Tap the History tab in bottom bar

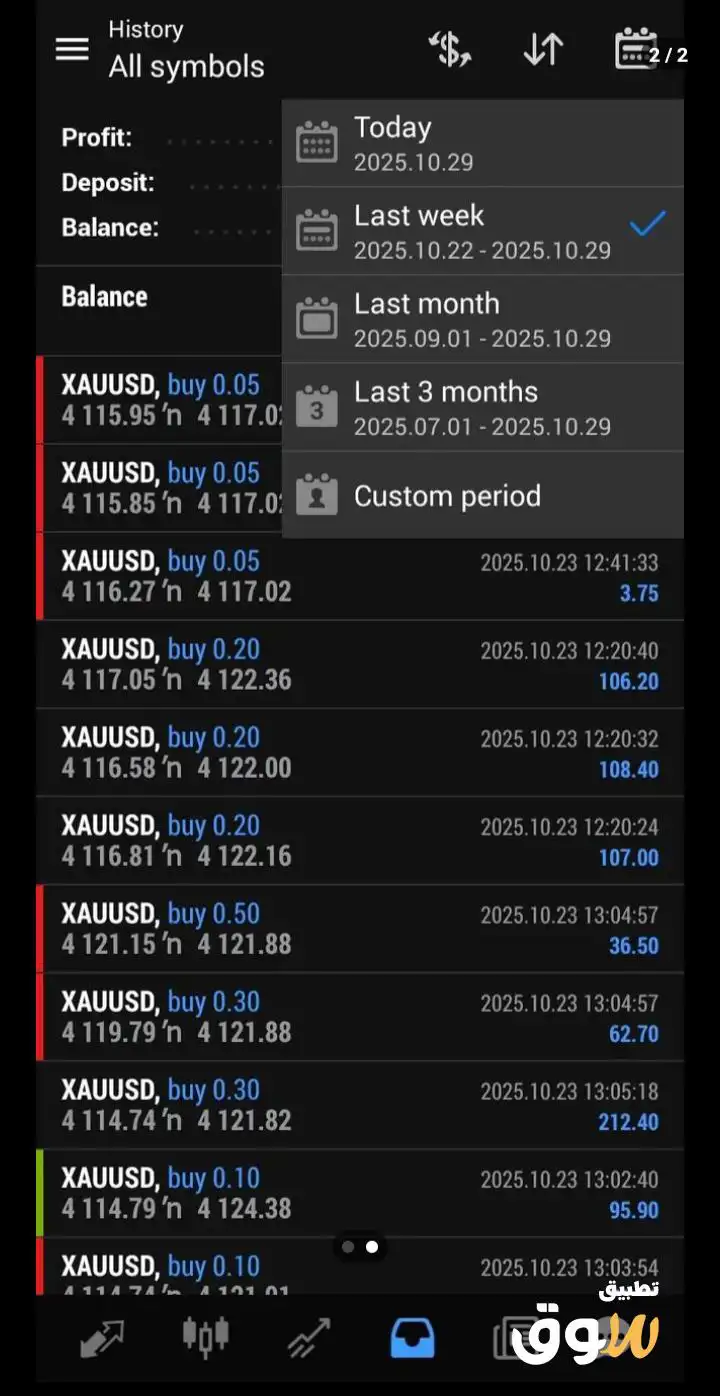412,1338
